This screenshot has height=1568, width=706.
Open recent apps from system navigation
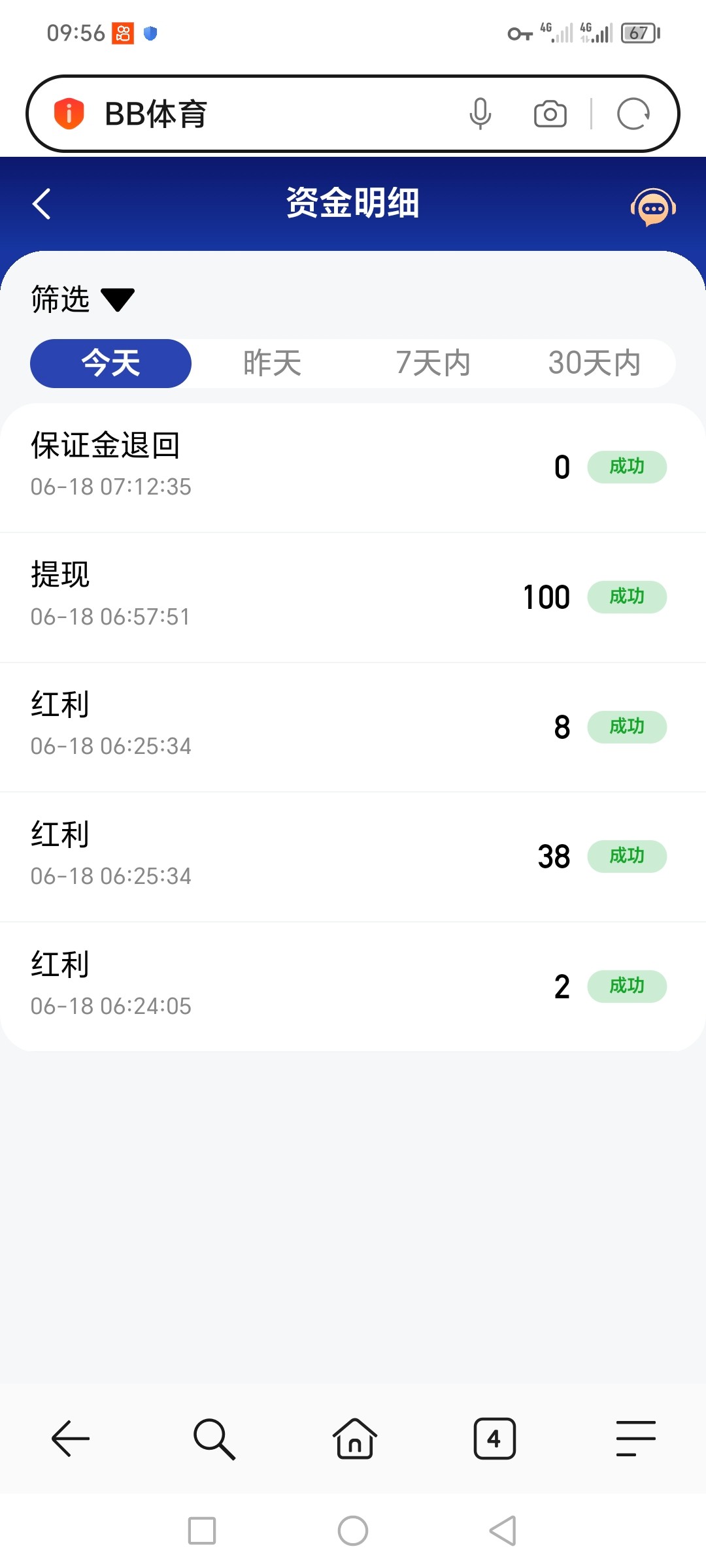(202, 1531)
